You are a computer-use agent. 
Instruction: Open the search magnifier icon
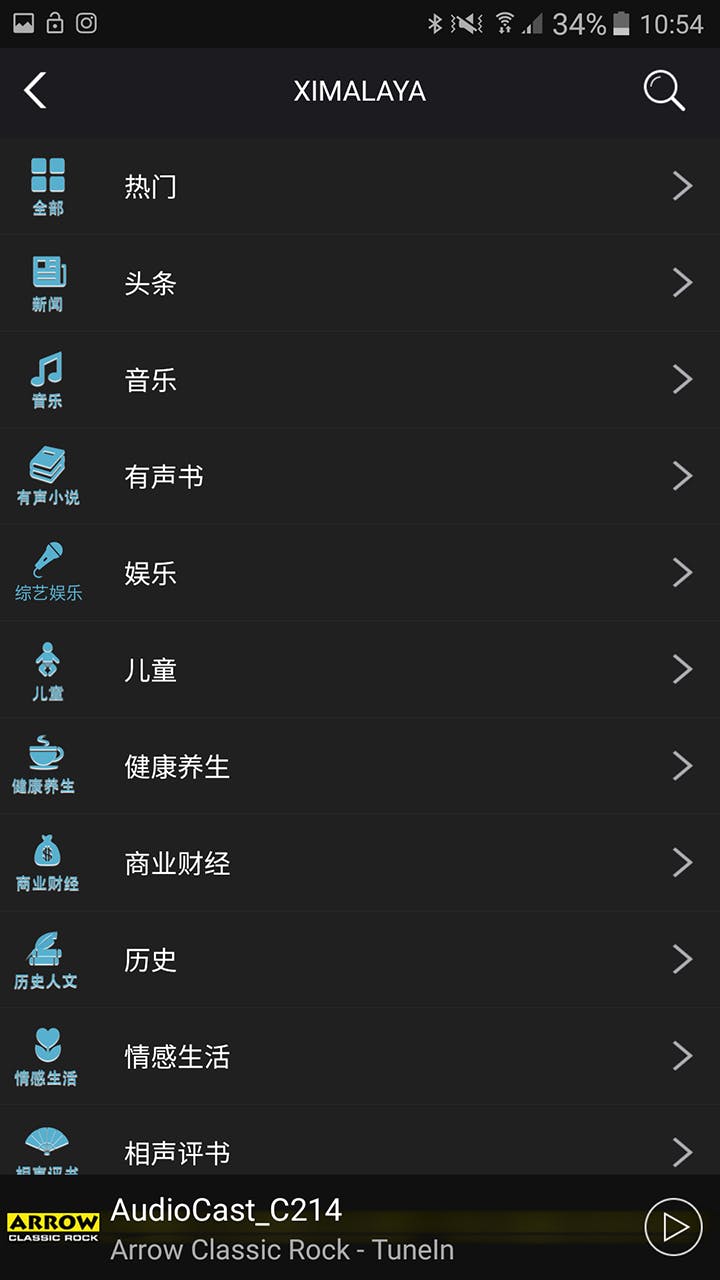[x=663, y=91]
